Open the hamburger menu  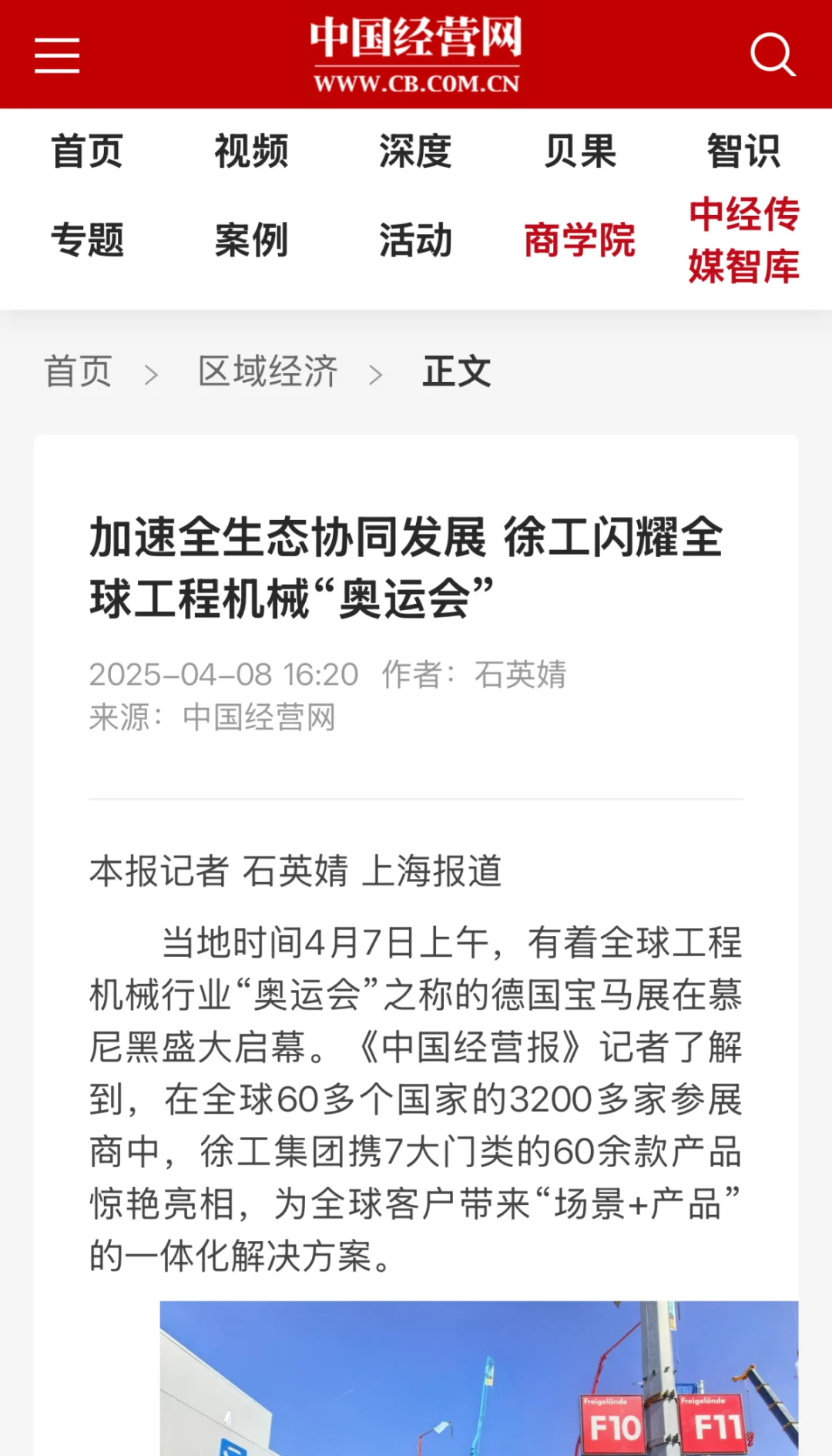coord(57,55)
